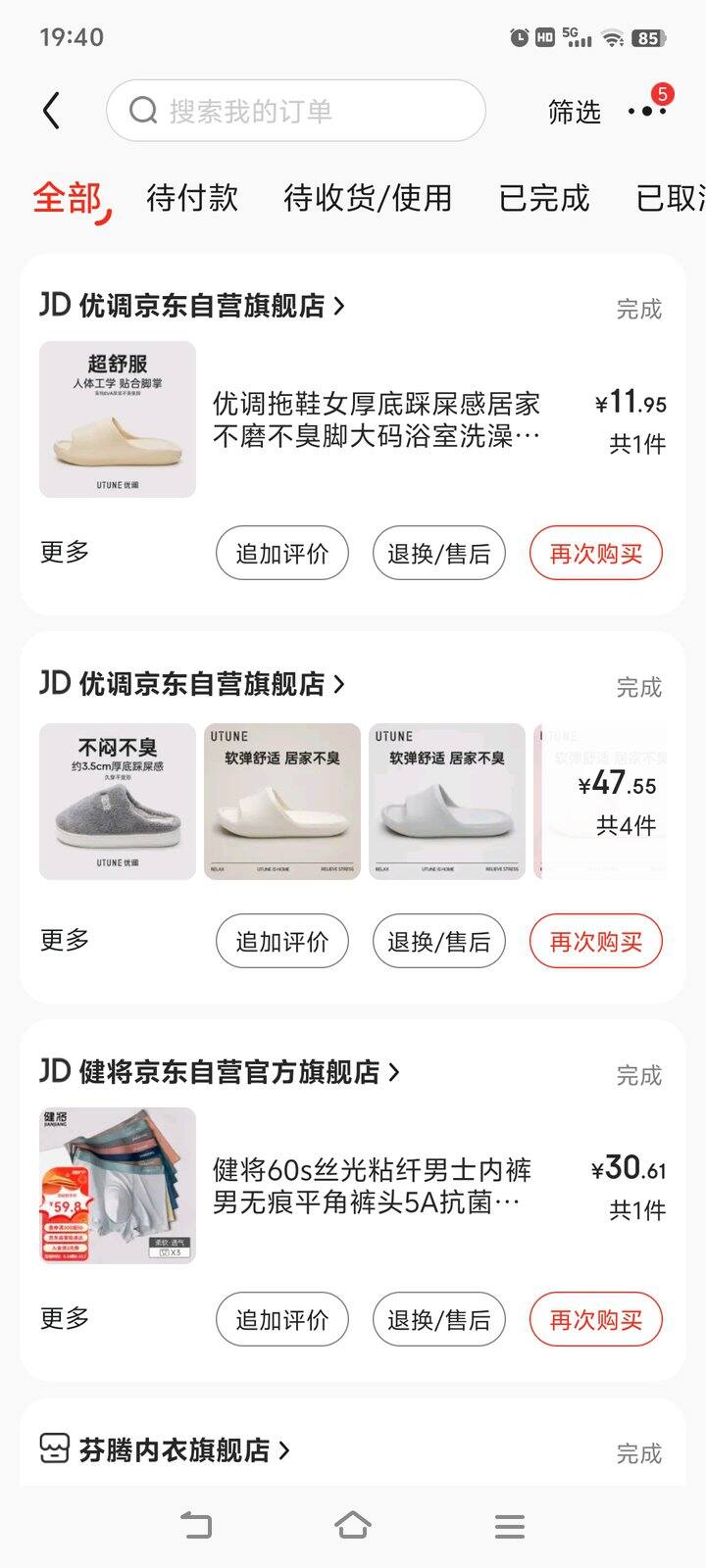Viewport: 706px width, 1568px height.
Task: Switch to the 待付款 tab
Action: (x=192, y=198)
